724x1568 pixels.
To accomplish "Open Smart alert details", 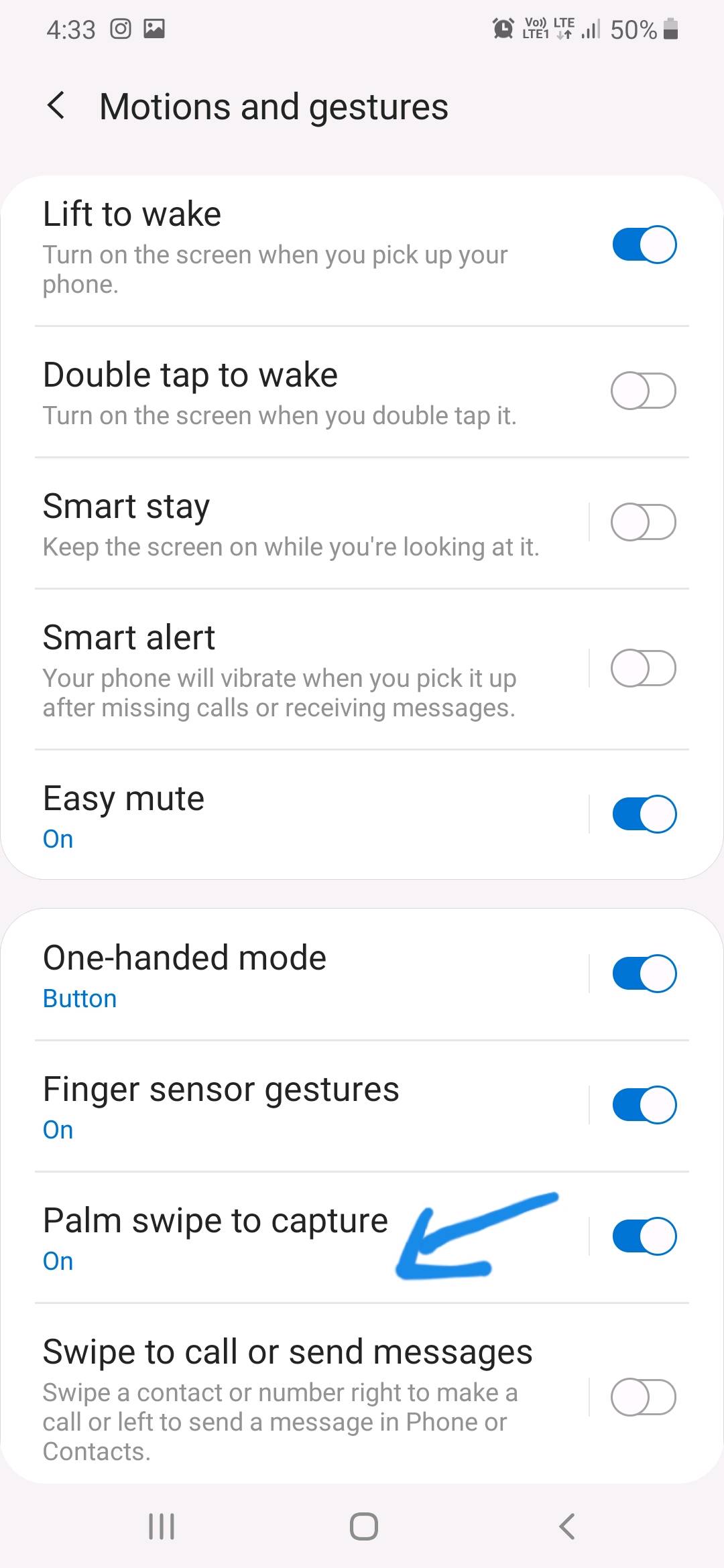I will [x=295, y=669].
